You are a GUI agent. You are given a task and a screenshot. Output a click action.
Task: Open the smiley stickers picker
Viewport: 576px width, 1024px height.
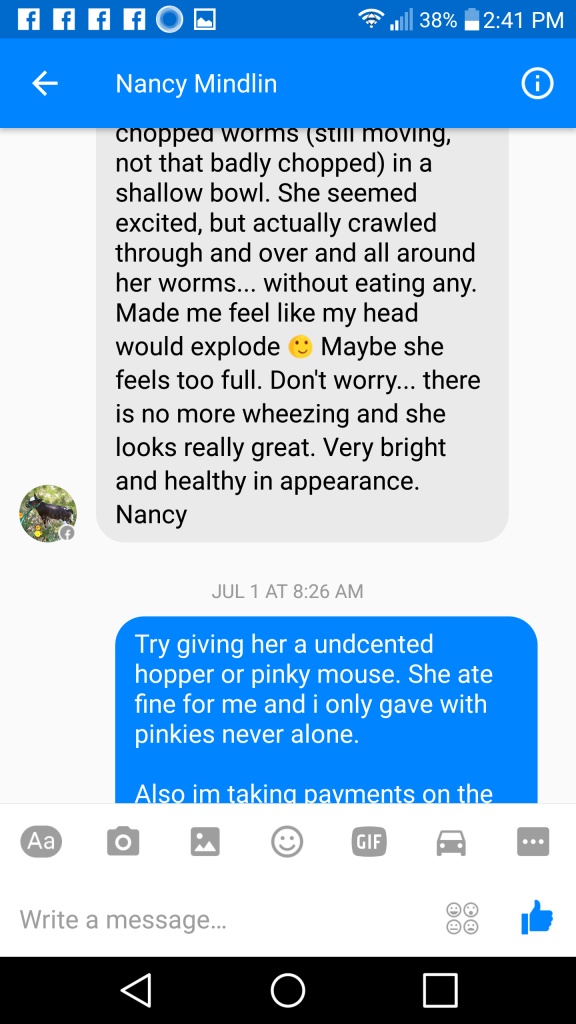pyautogui.click(x=287, y=841)
